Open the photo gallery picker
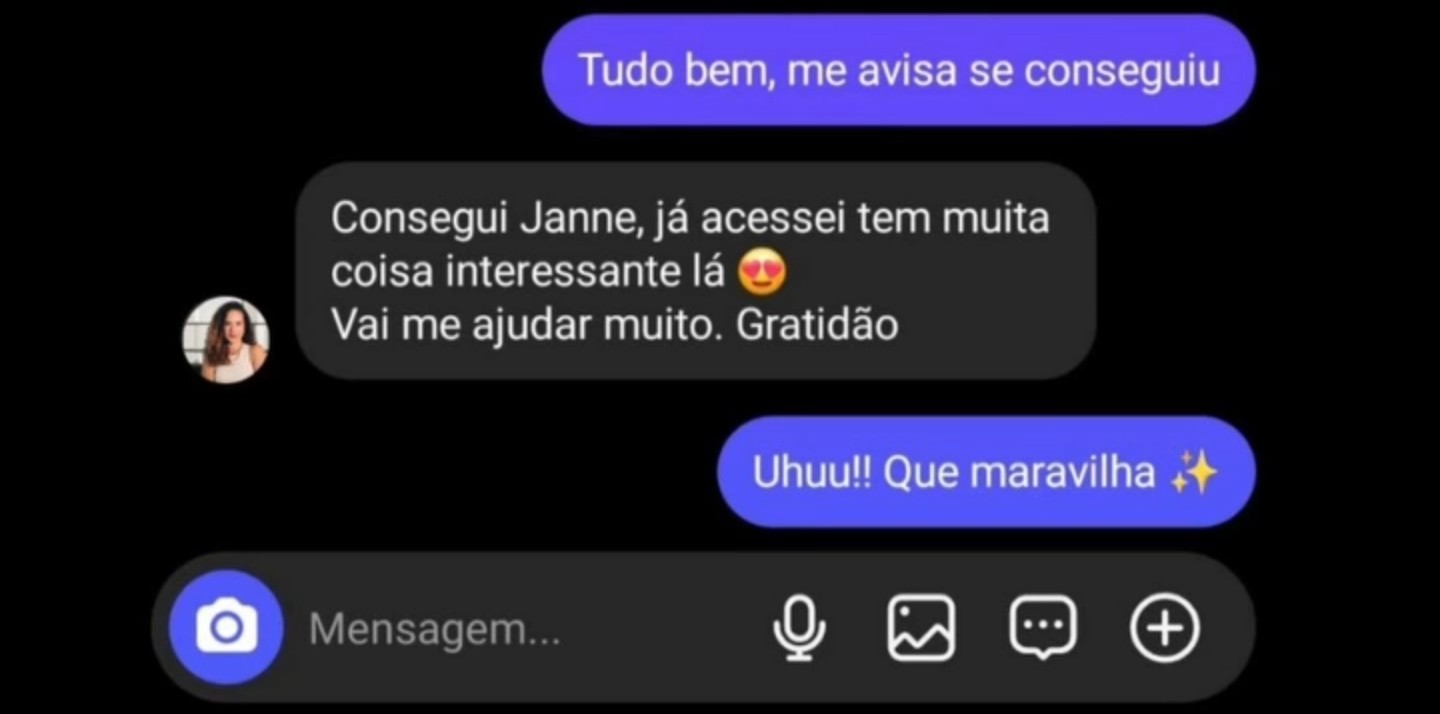 pyautogui.click(x=921, y=628)
